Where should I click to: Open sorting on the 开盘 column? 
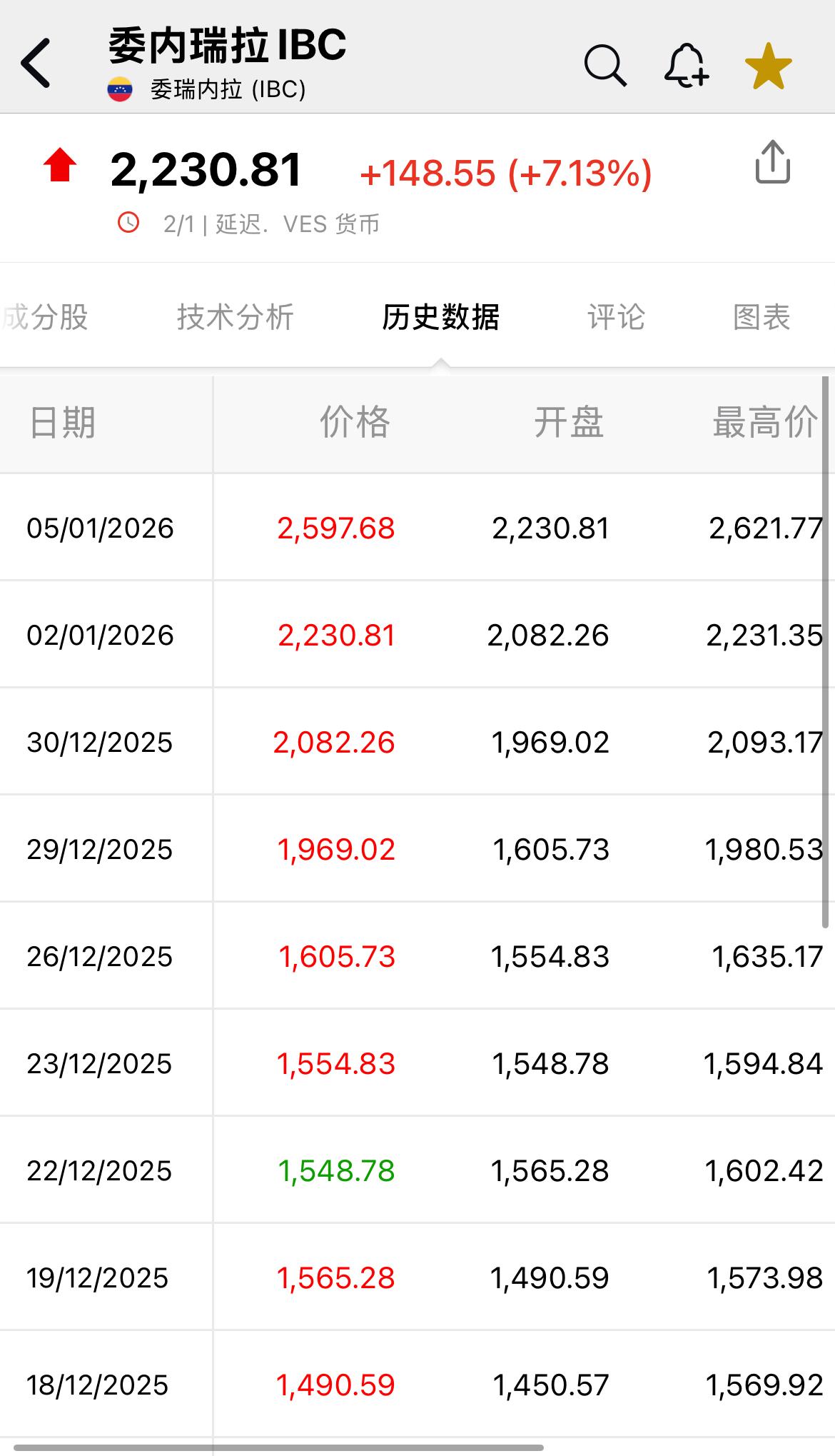pyautogui.click(x=569, y=423)
